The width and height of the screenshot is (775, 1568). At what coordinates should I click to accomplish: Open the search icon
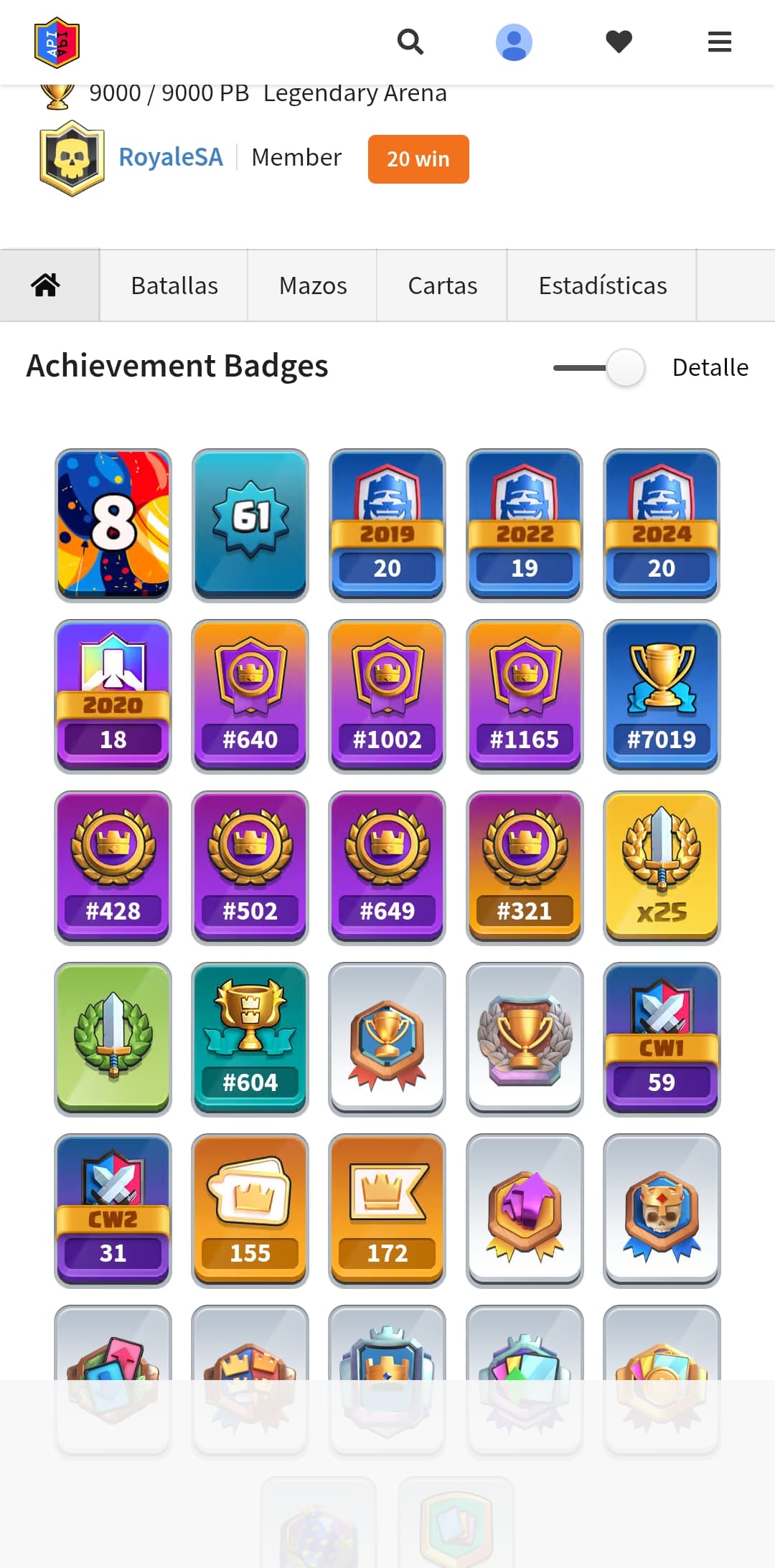[410, 42]
